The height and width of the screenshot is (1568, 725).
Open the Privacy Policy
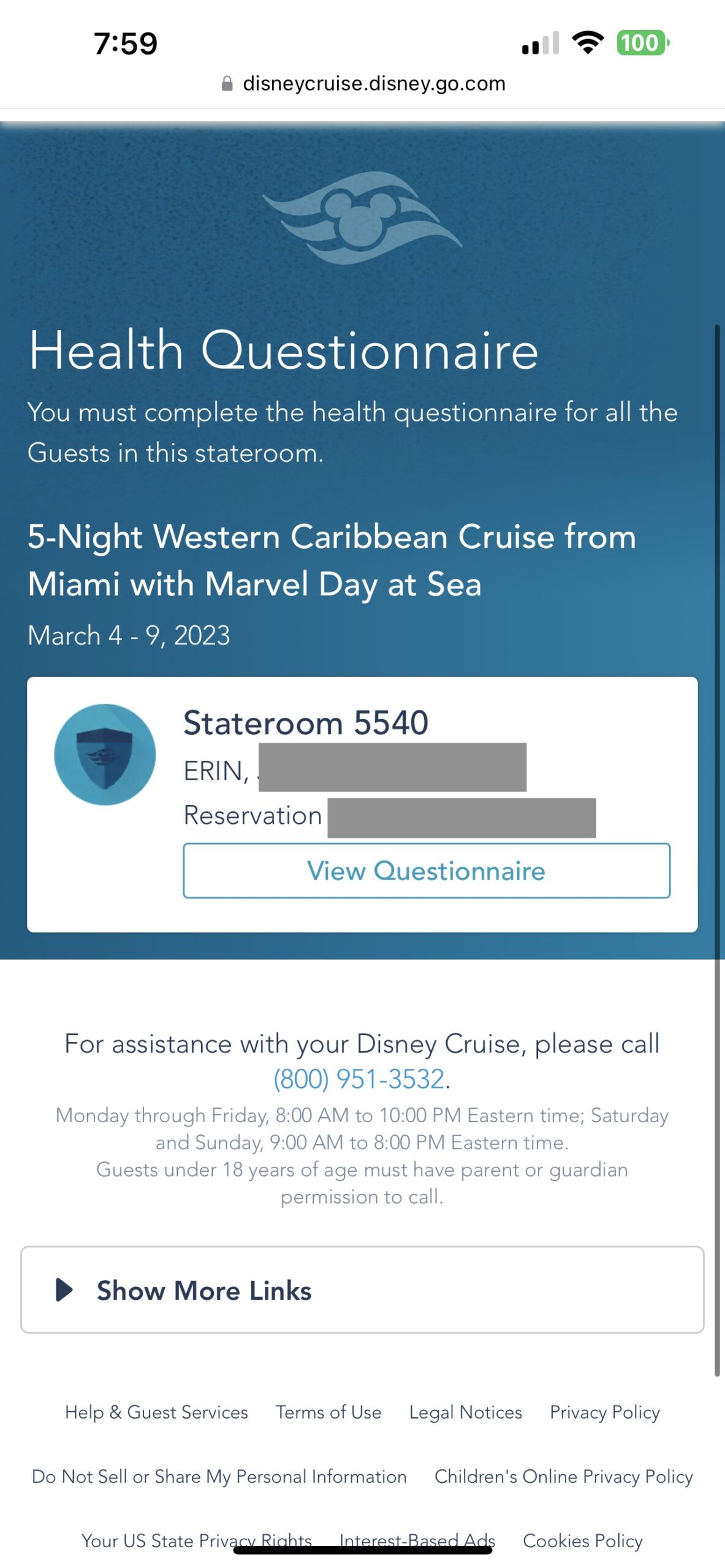604,1412
